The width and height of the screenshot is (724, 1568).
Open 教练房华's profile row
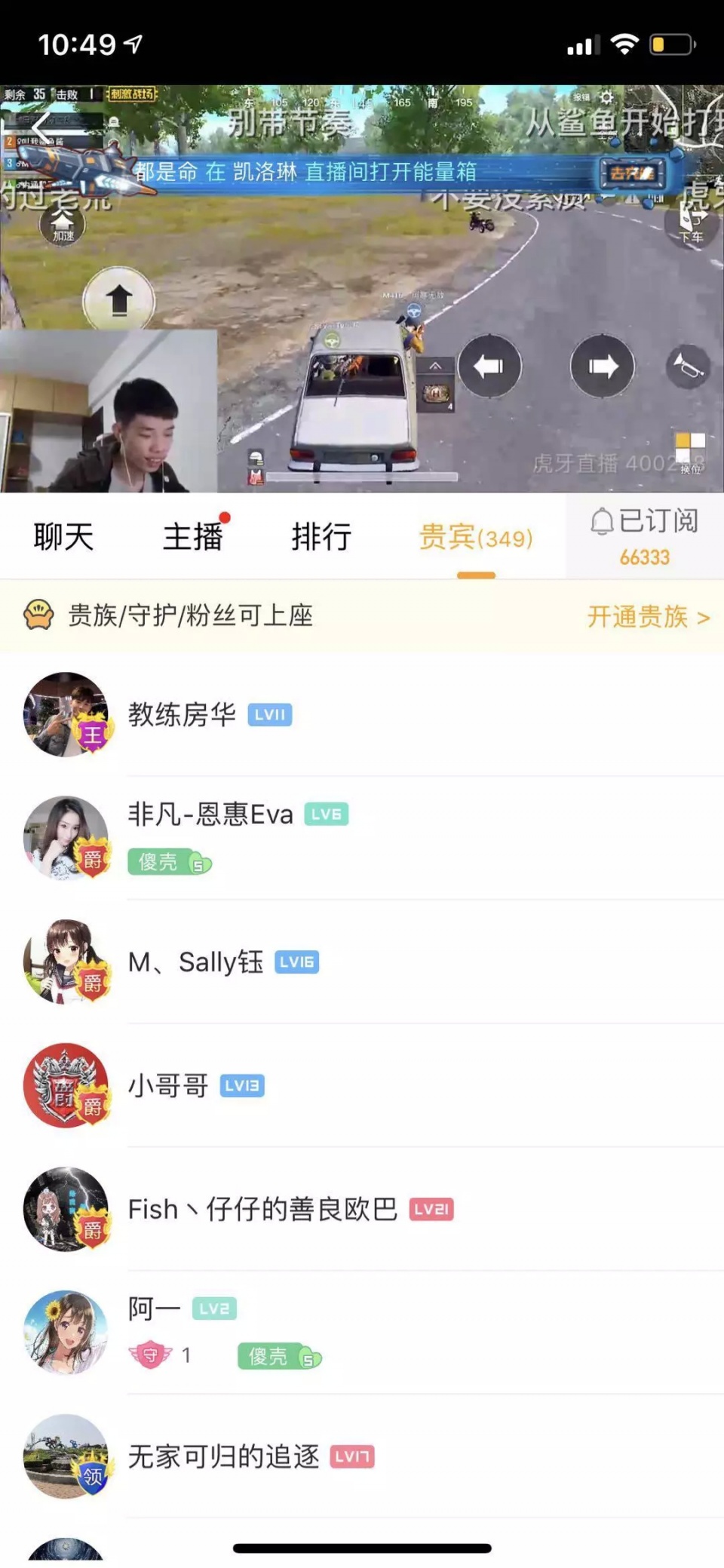pos(362,714)
